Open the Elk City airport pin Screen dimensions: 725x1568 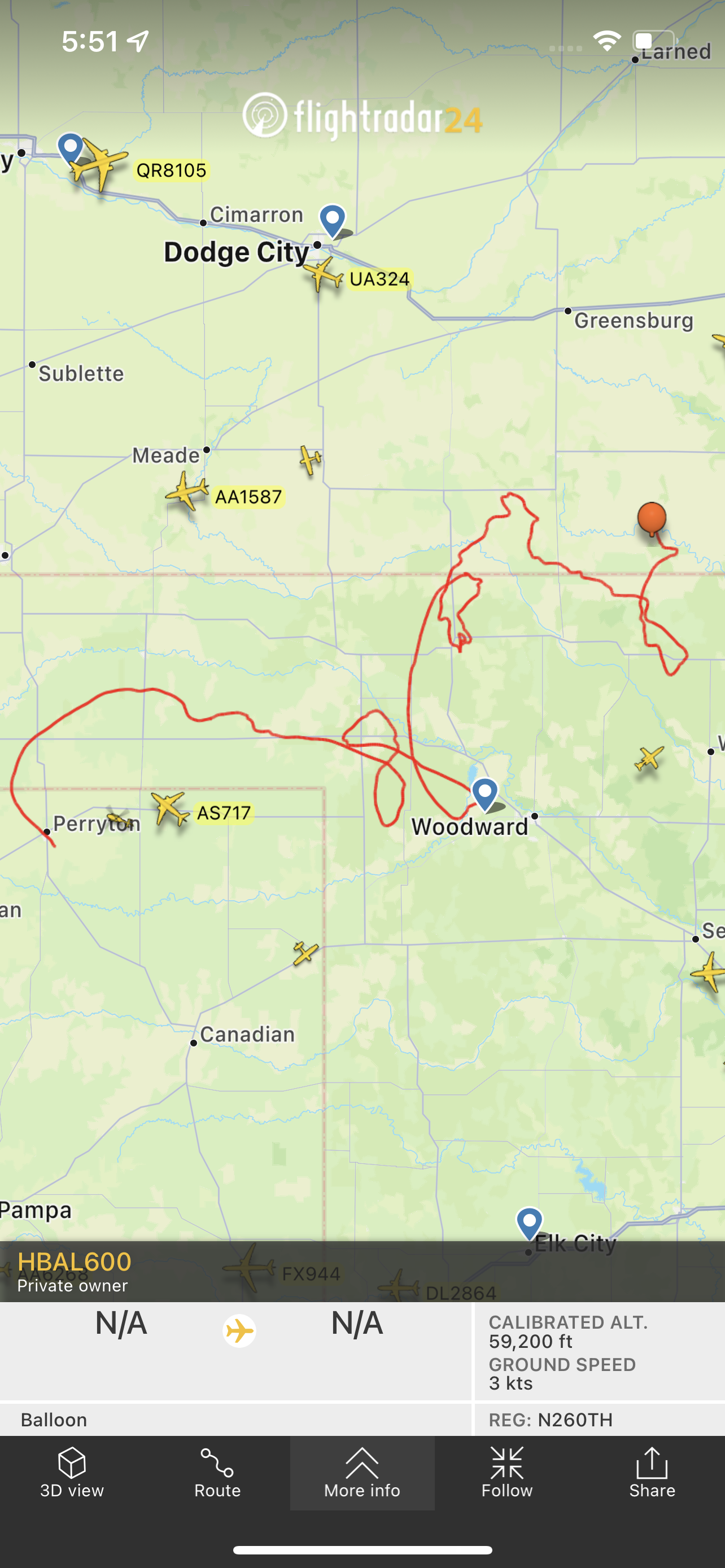click(529, 1221)
